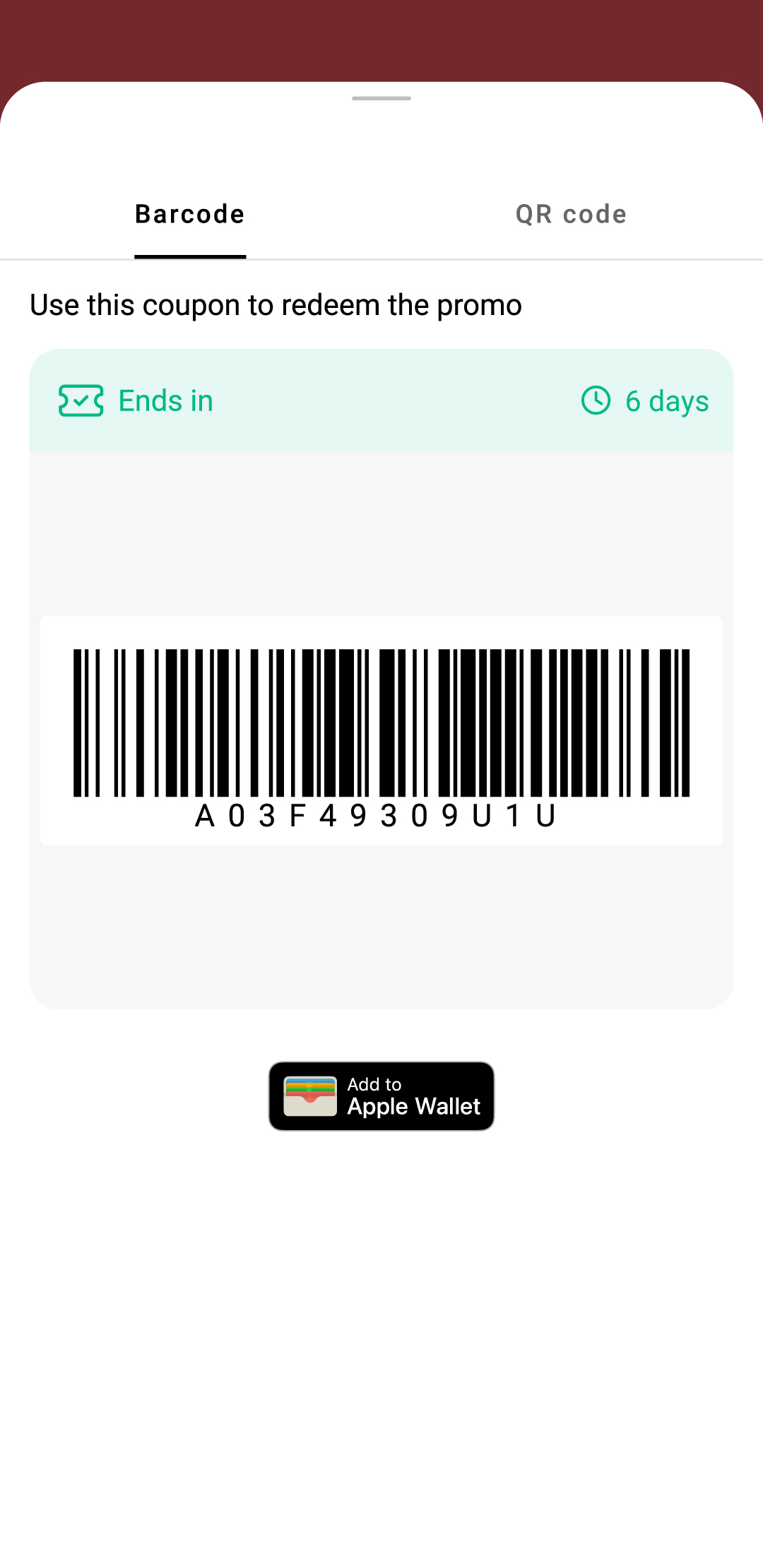Select the Barcode tab
Image resolution: width=763 pixels, height=1568 pixels.
190,215
